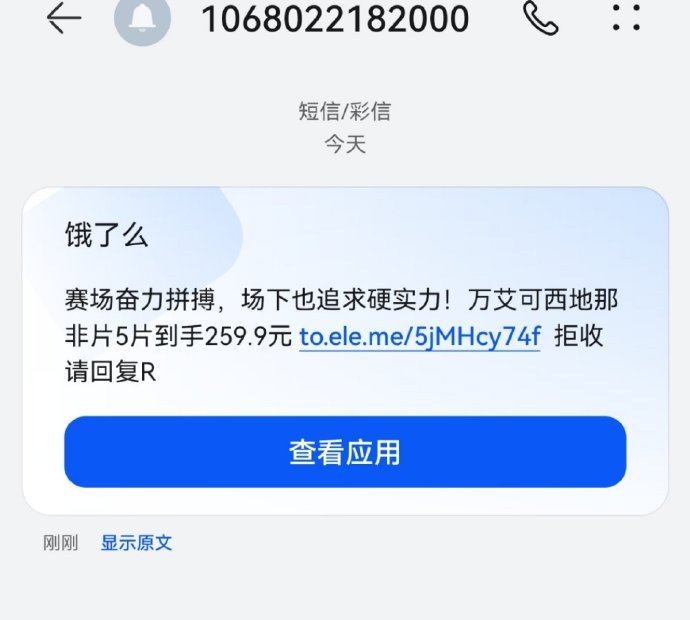Call the number 1068022182000

tap(541, 18)
